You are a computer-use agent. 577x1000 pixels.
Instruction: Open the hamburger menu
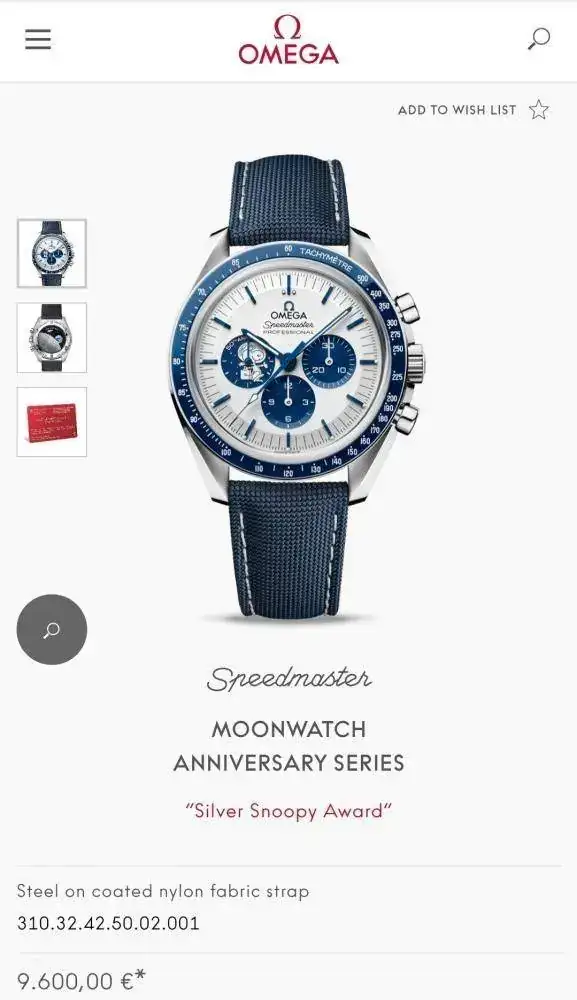[x=38, y=40]
